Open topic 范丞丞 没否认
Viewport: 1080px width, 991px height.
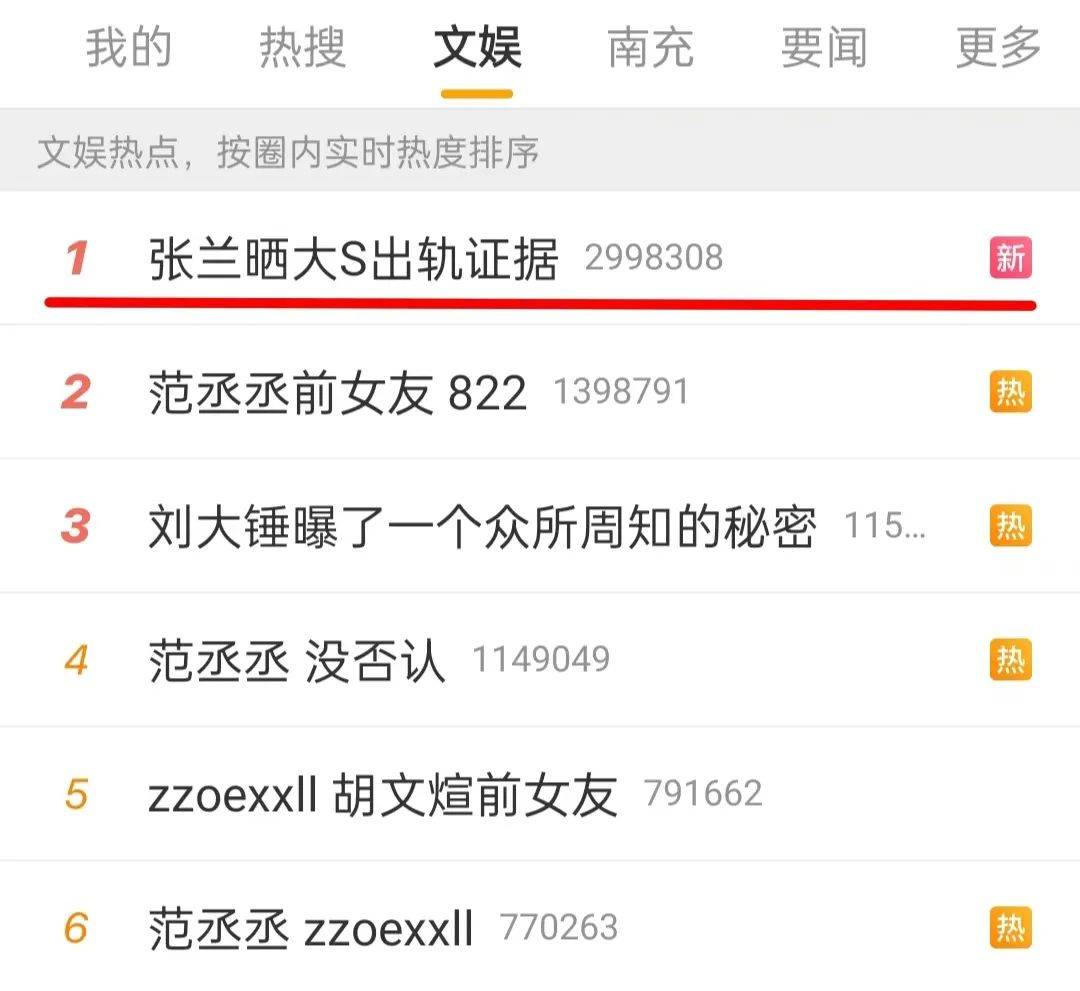click(296, 661)
